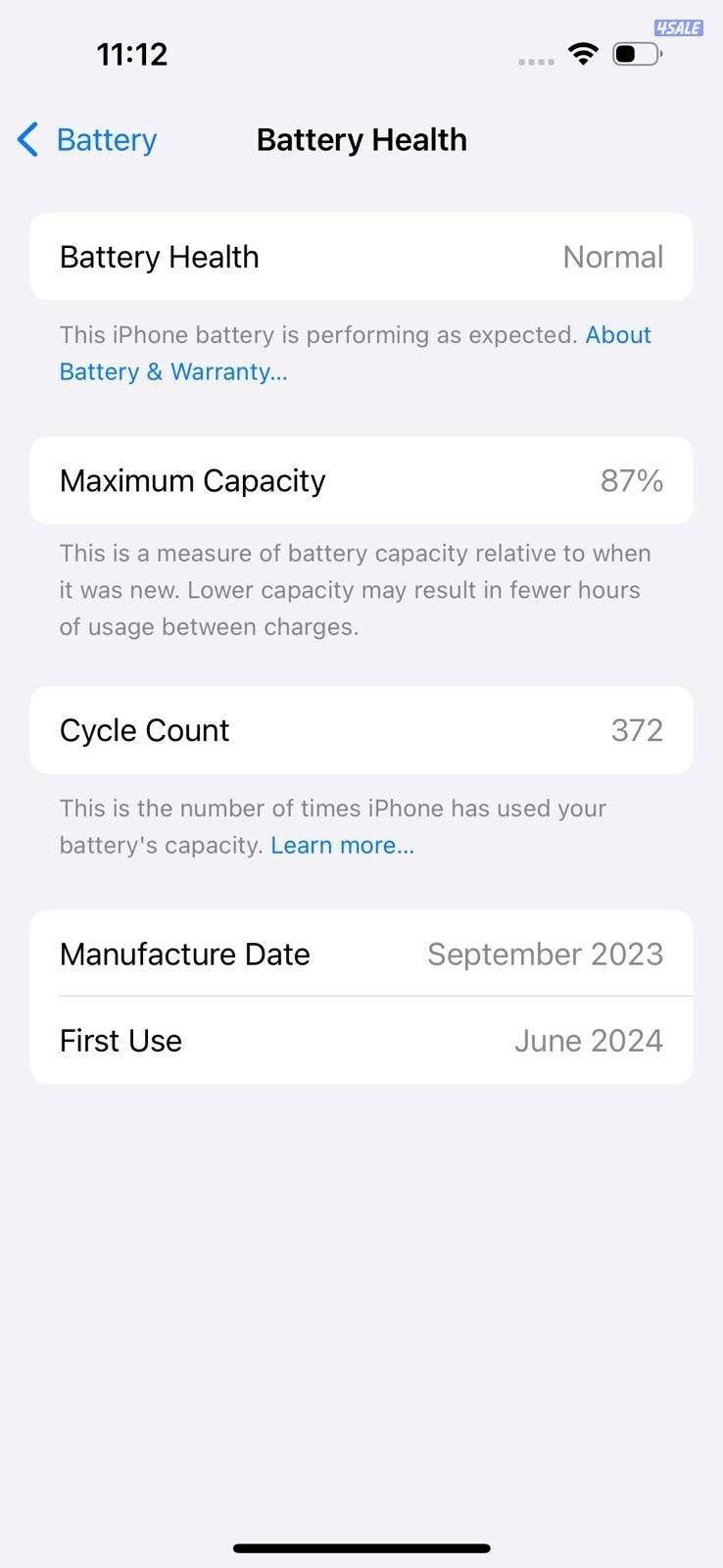The image size is (723, 1568).
Task: Tap the home indicator bar
Action: [x=361, y=1547]
